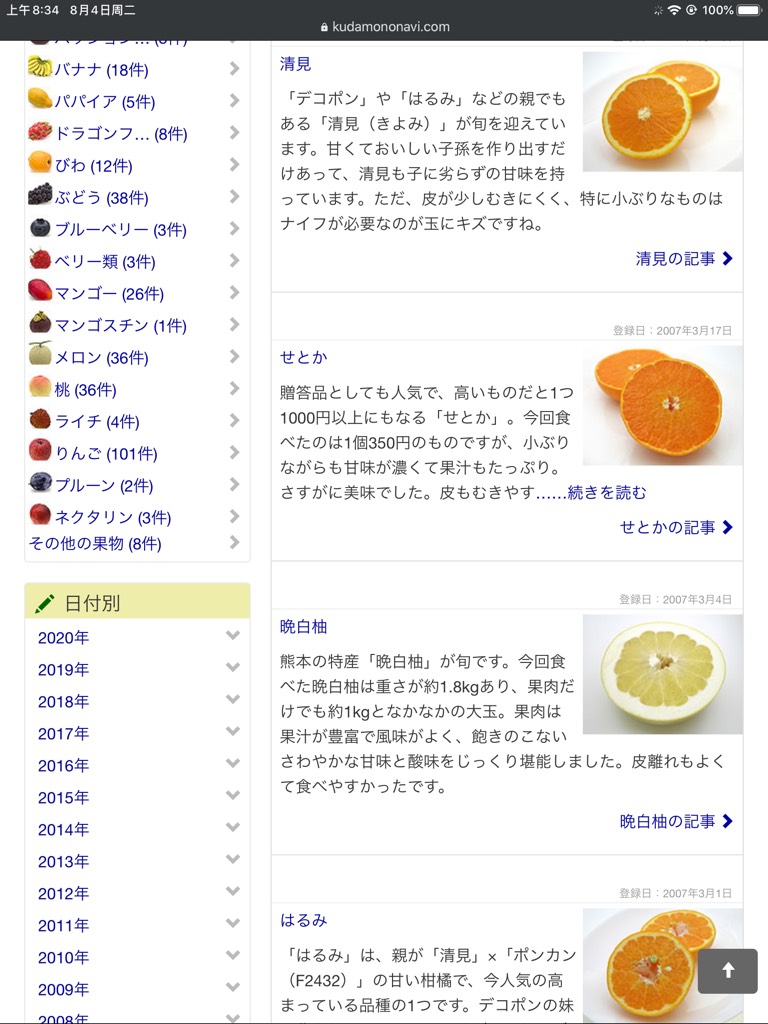Screen dimensions: 768x1024
Task: Open the 桃 (36件) category
Action: 85,390
